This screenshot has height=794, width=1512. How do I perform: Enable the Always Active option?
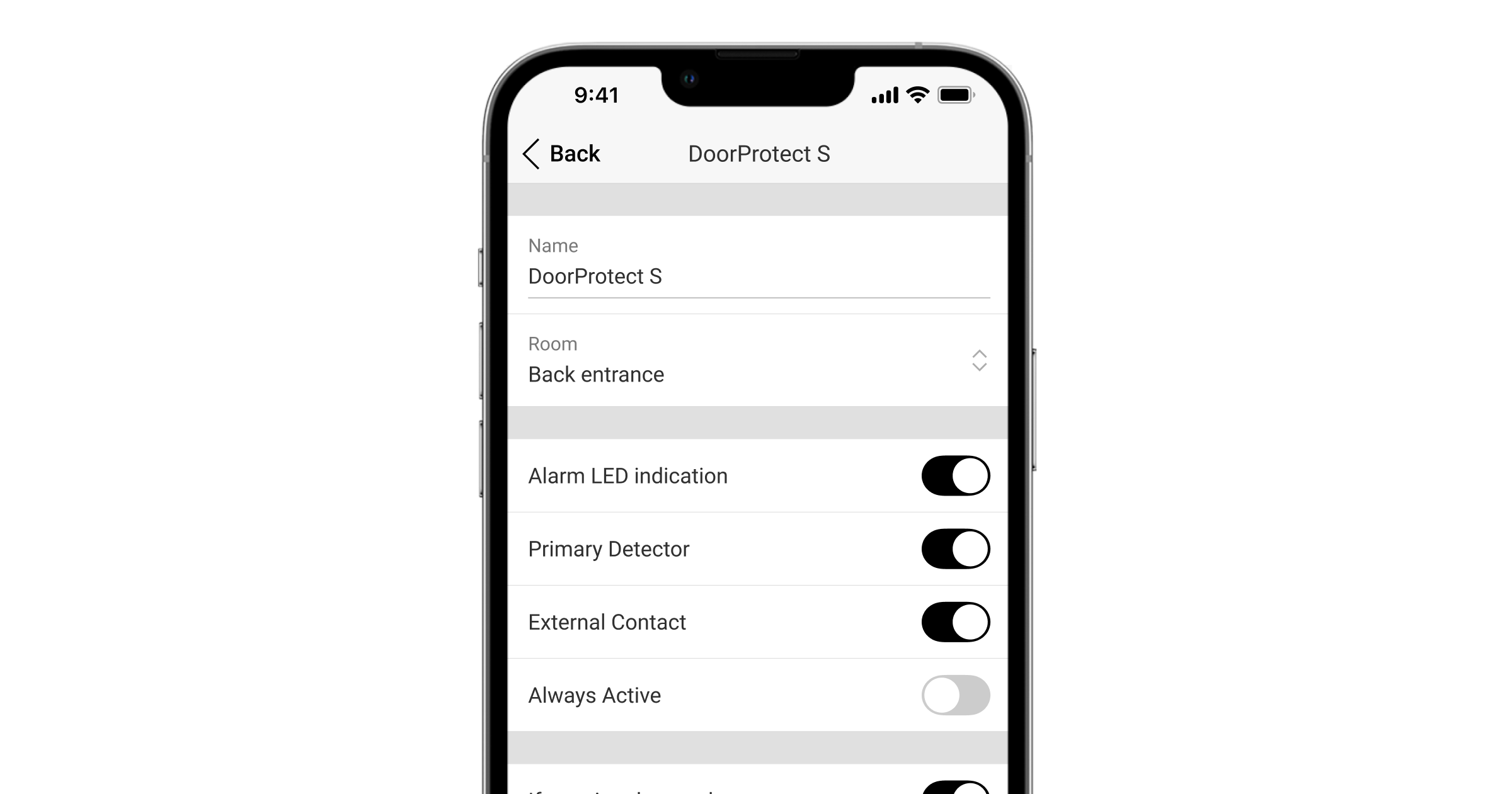(955, 695)
